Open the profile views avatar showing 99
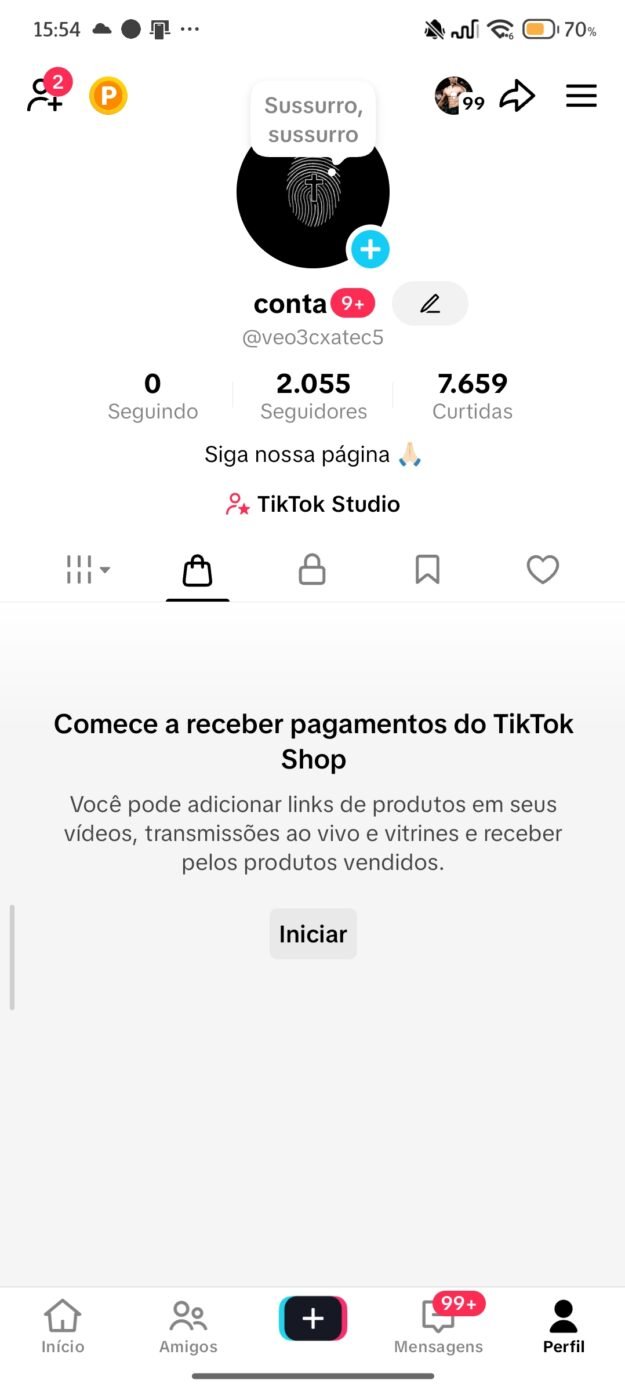Screen dimensions: 625x1391 click(458, 96)
